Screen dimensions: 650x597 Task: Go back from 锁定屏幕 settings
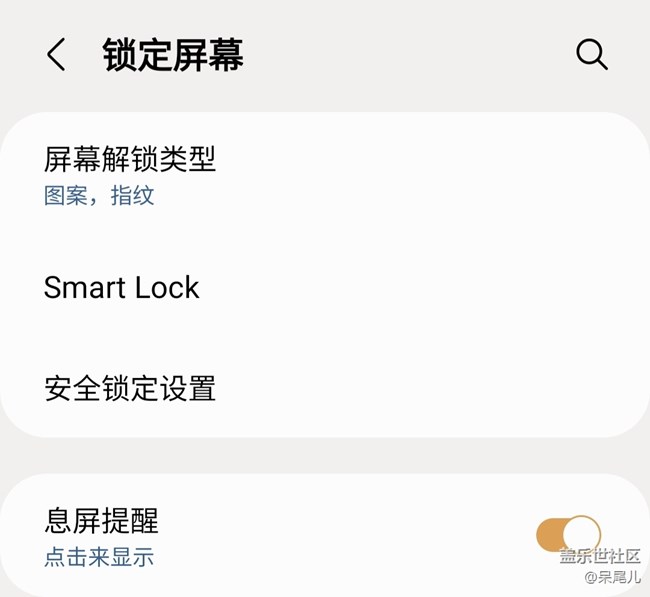point(56,55)
